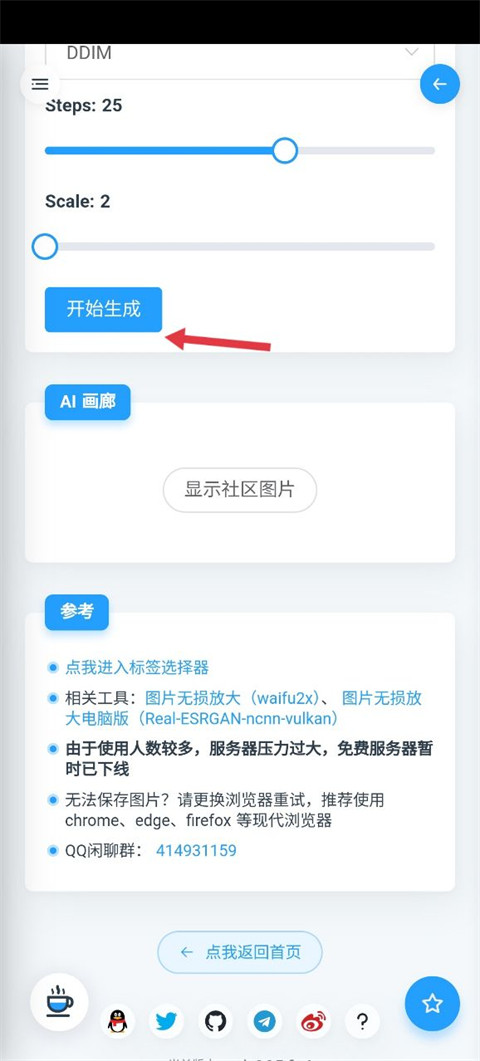Open the hamburger menu button
This screenshot has height=1061, width=480.
pyautogui.click(x=40, y=84)
